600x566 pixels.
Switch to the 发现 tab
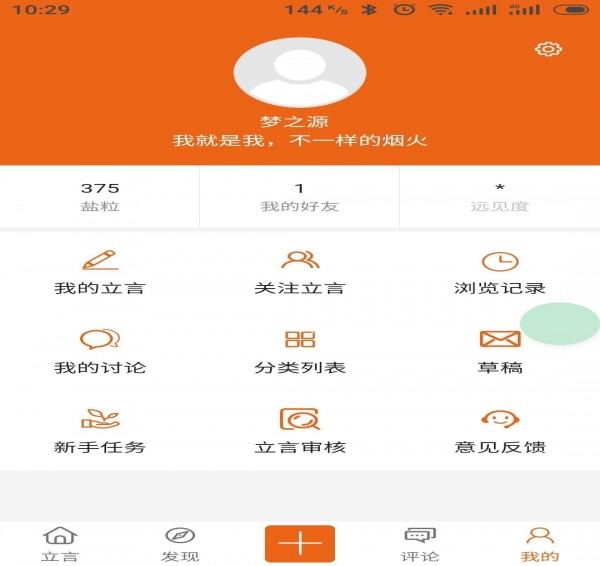pyautogui.click(x=180, y=544)
